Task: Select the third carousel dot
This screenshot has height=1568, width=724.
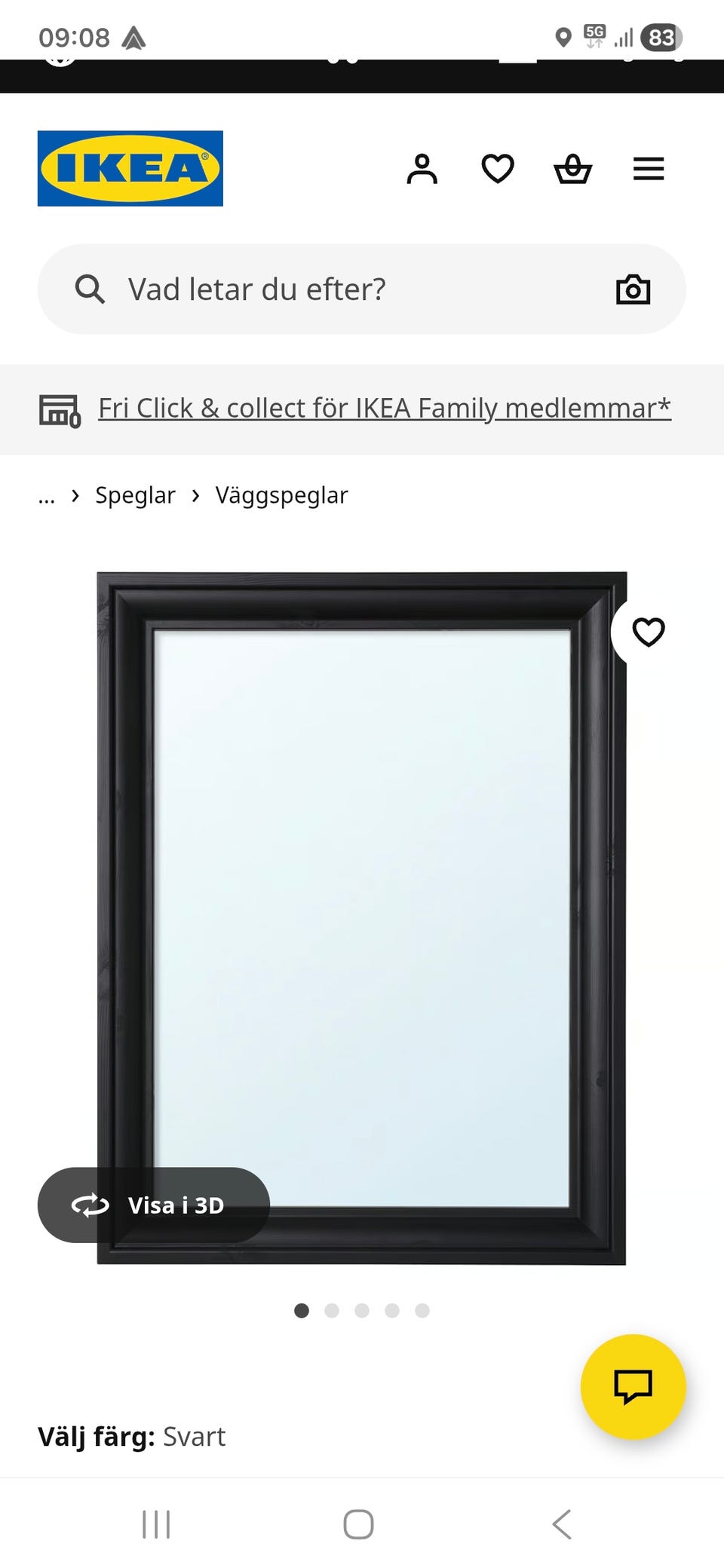Action: point(361,1310)
